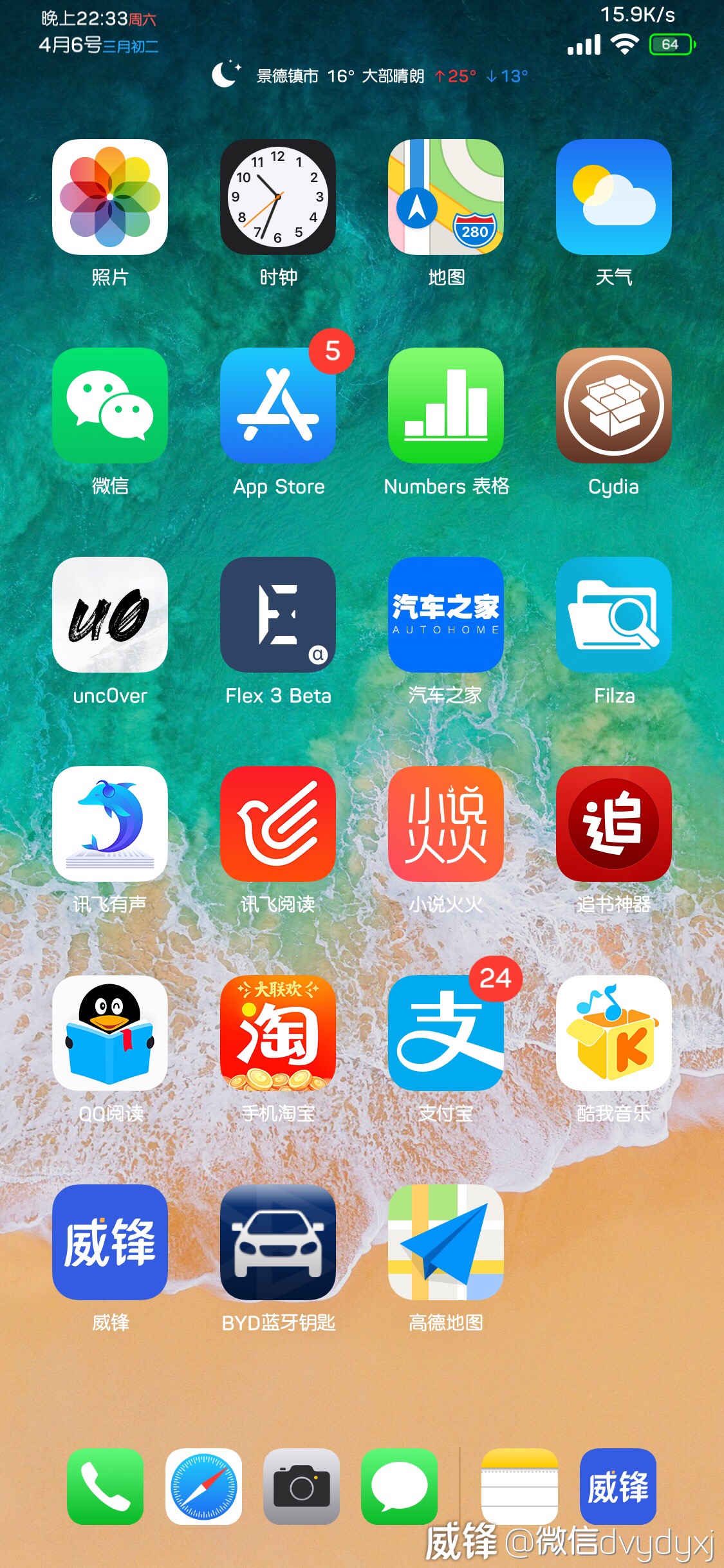Launch the Cydia app
This screenshot has width=724, height=1568.
pos(613,406)
